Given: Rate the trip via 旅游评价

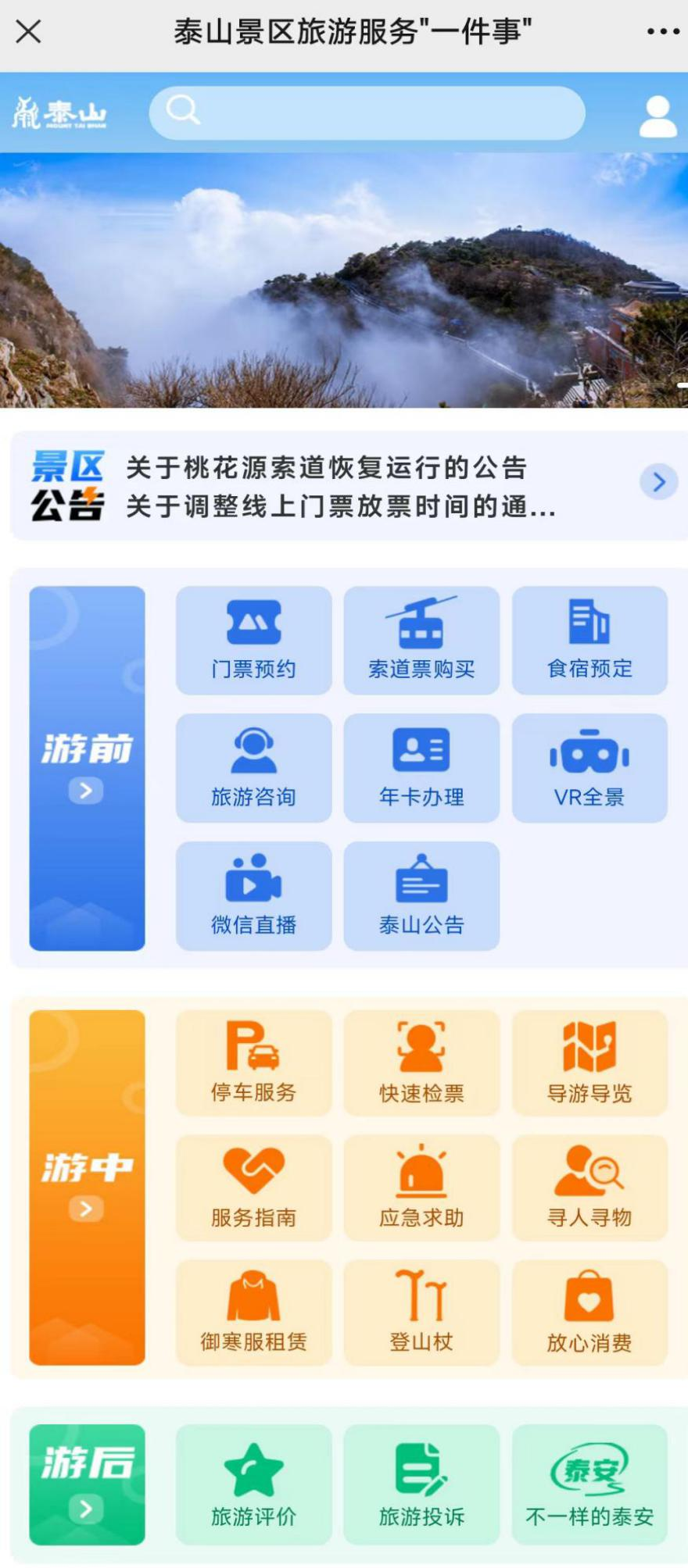Looking at the screenshot, I should tap(253, 1484).
